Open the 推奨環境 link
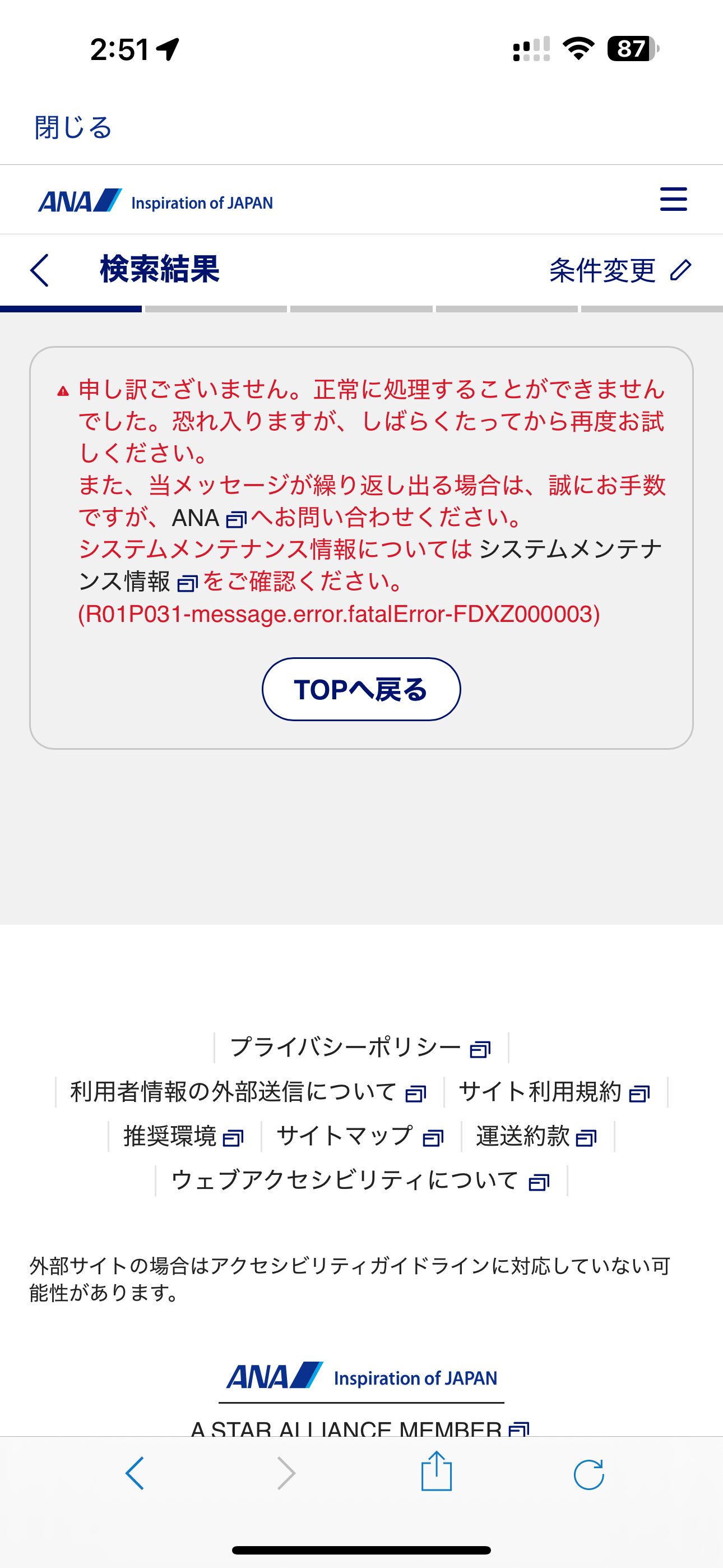The image size is (723, 1568). [x=183, y=1136]
